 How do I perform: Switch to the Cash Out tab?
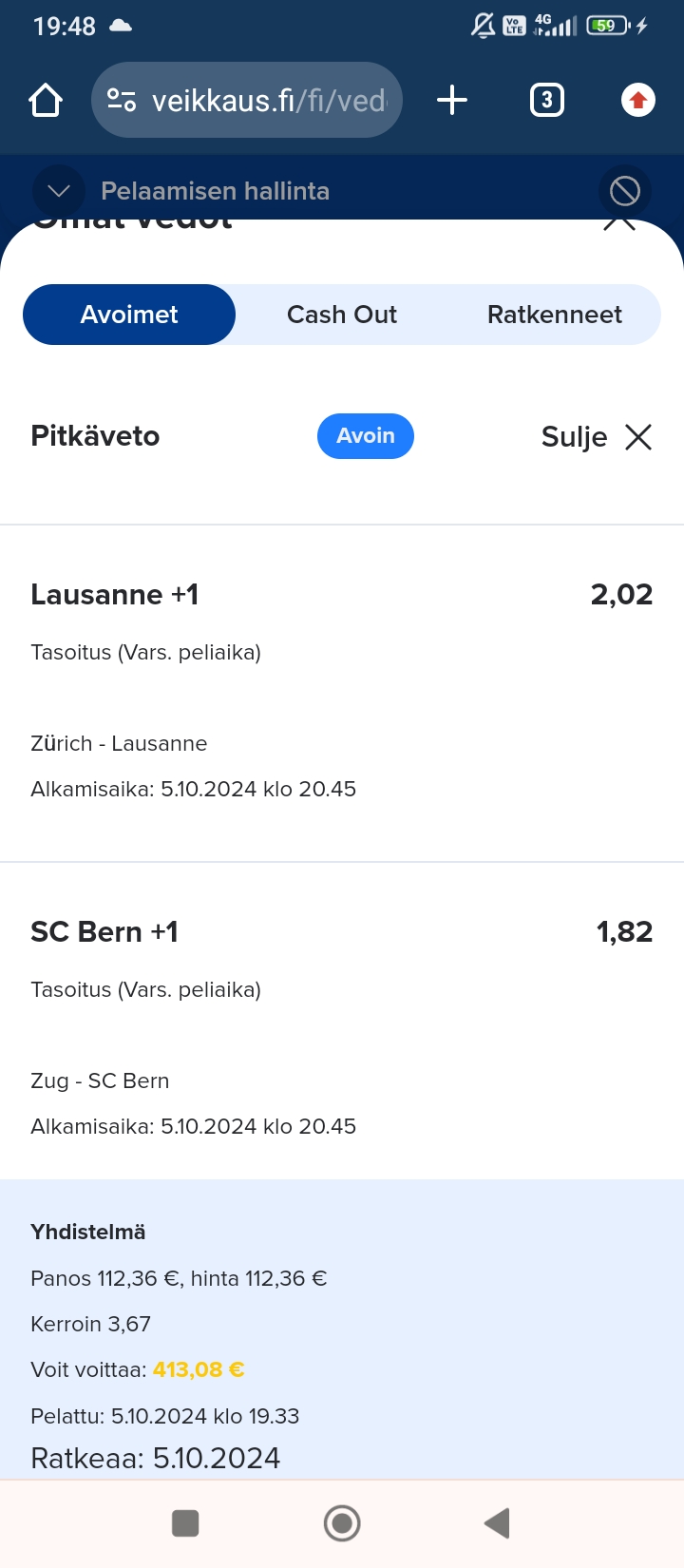point(342,315)
